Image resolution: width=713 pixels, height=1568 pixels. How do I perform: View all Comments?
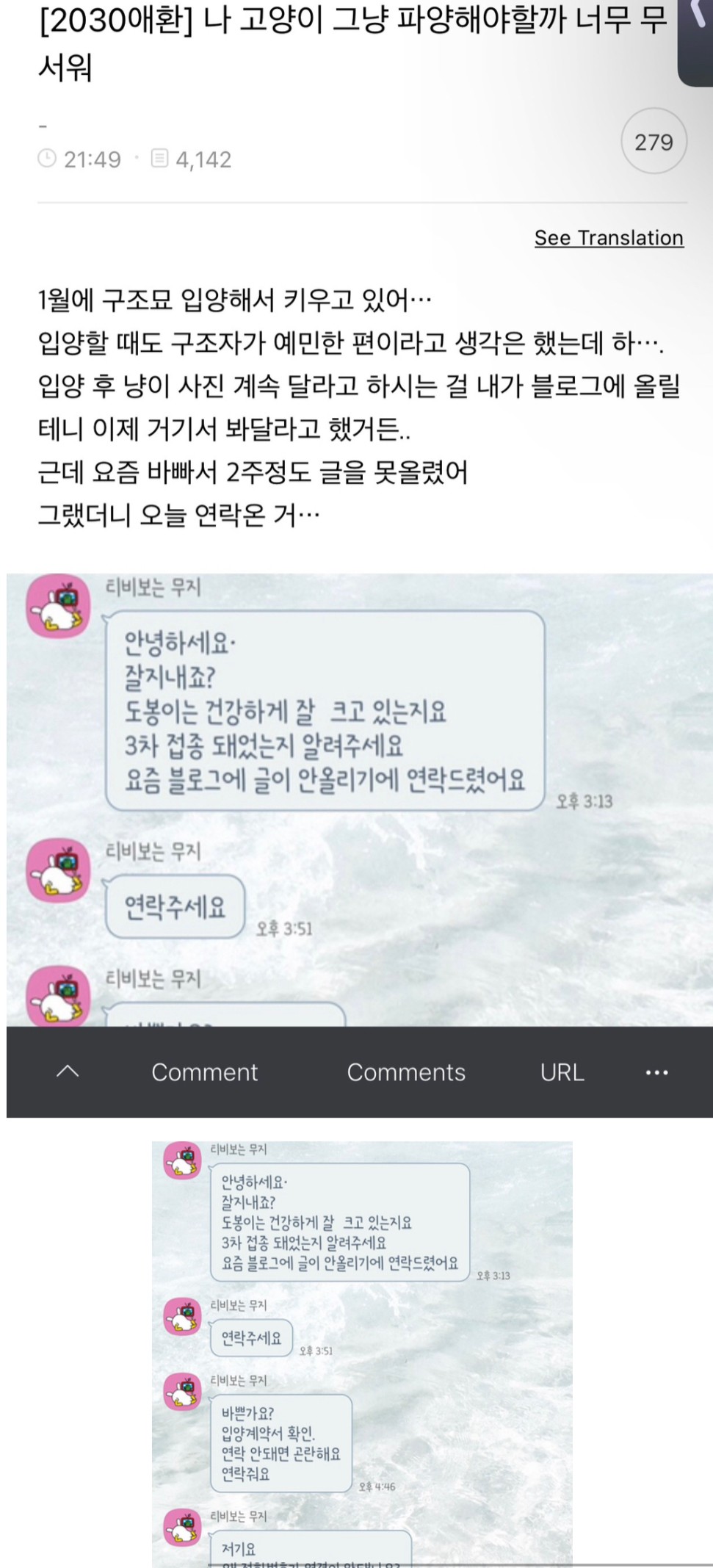[406, 1072]
